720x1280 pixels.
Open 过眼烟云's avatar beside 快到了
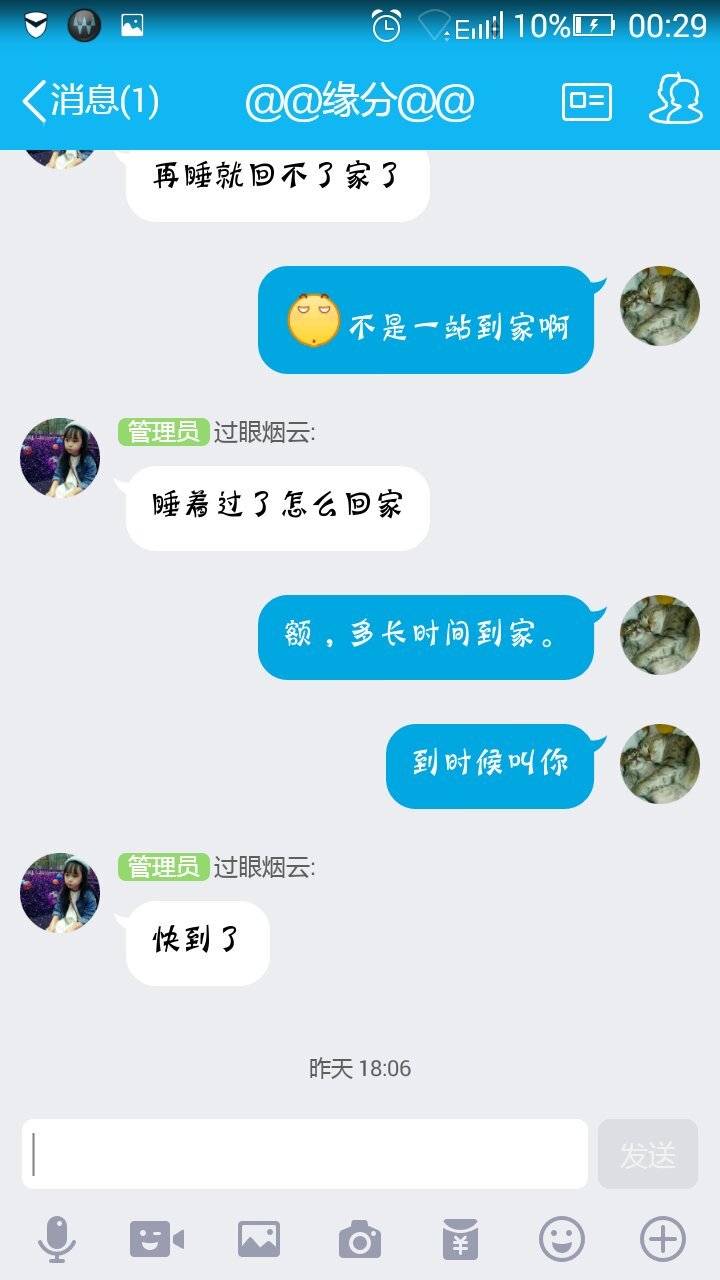(60, 893)
